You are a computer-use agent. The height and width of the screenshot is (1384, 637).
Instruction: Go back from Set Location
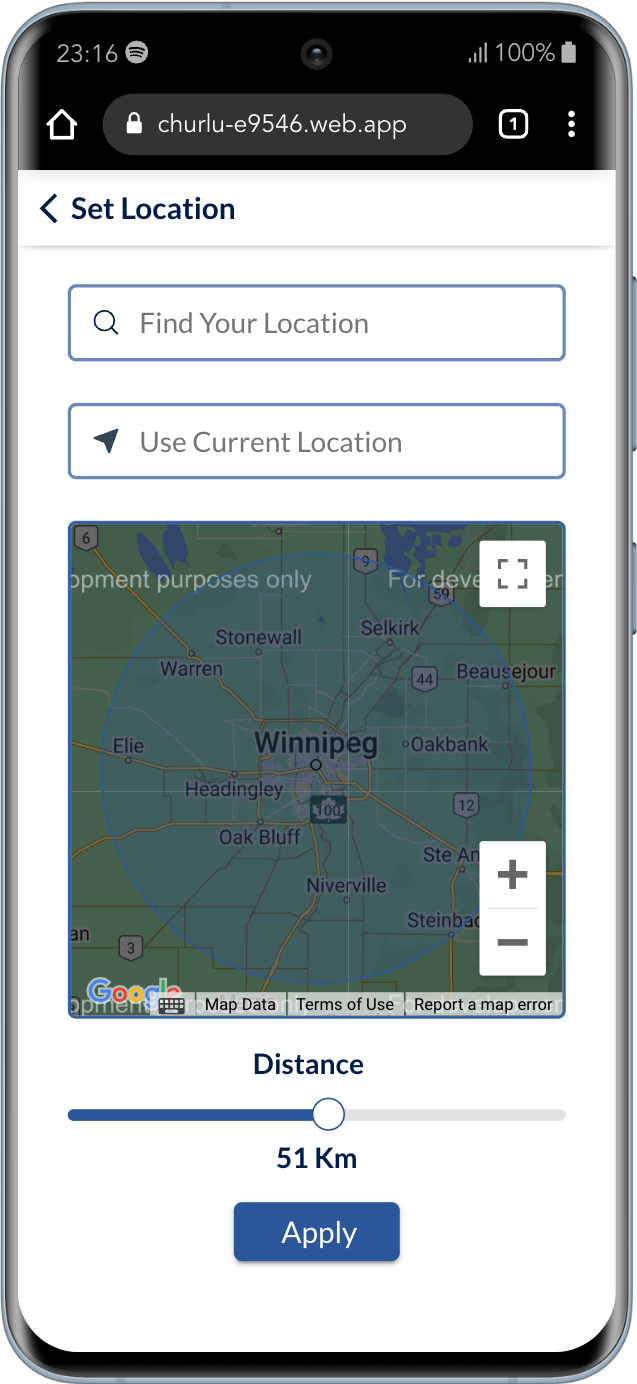tap(49, 208)
